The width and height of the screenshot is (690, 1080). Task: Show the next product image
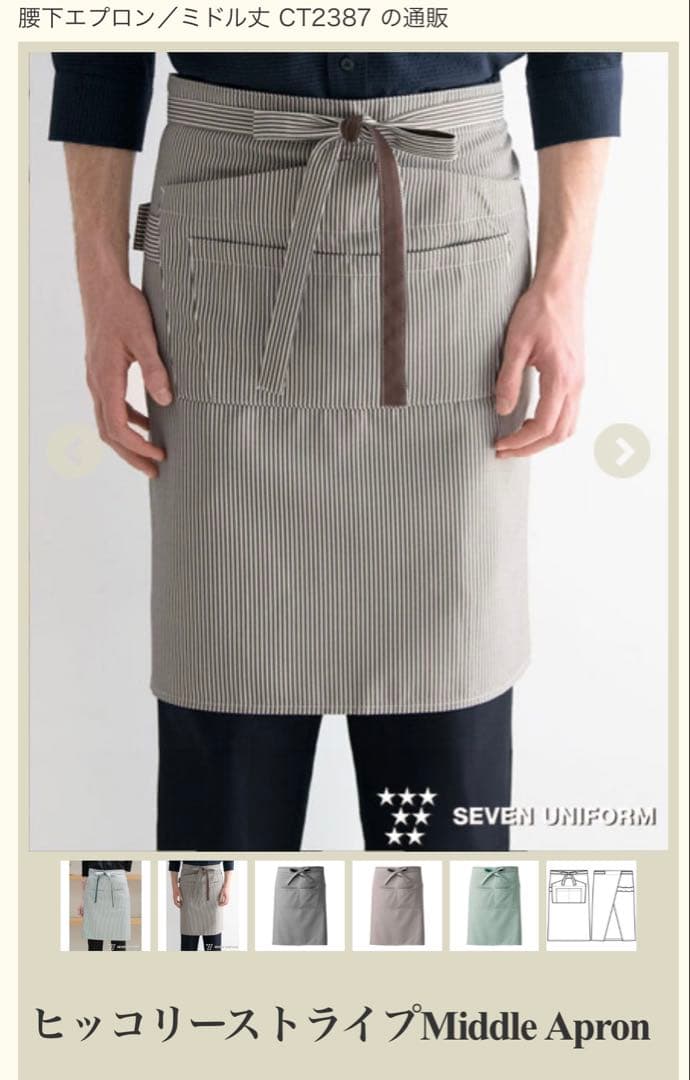622,451
